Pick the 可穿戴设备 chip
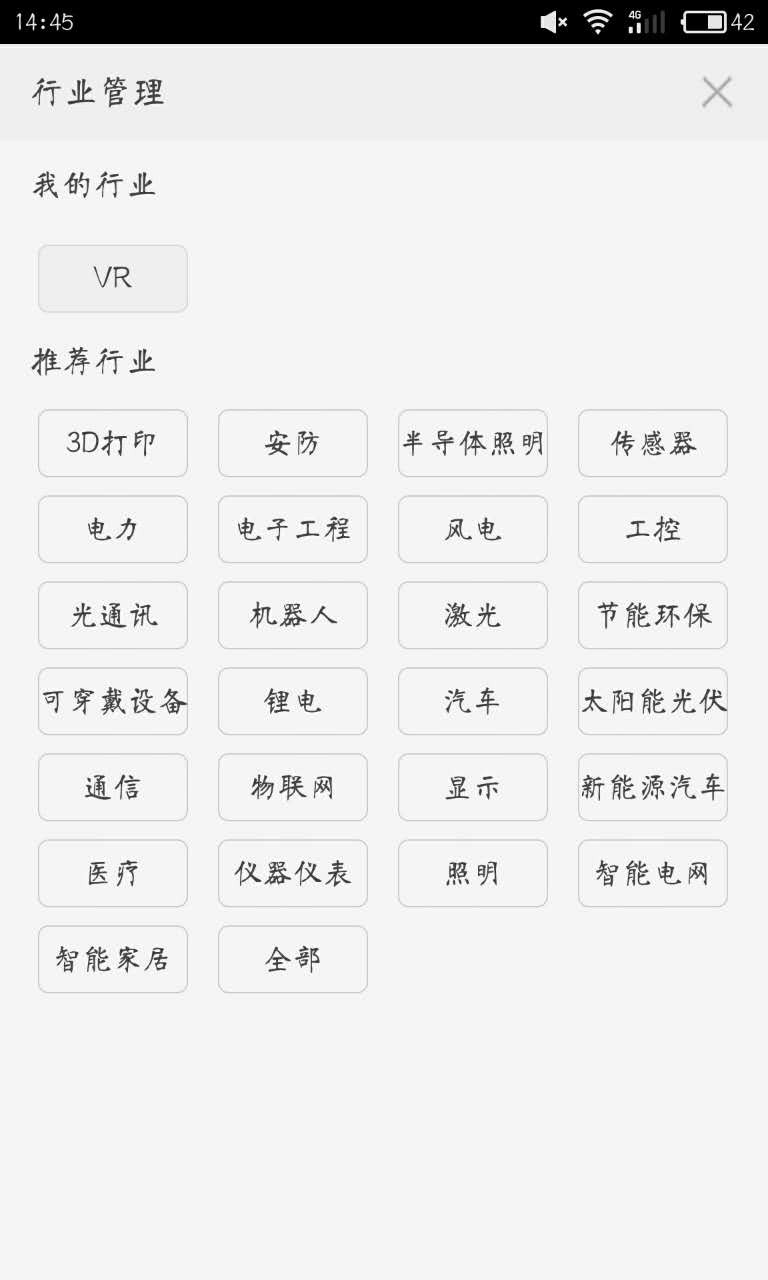Image resolution: width=768 pixels, height=1280 pixels. pyautogui.click(x=113, y=701)
